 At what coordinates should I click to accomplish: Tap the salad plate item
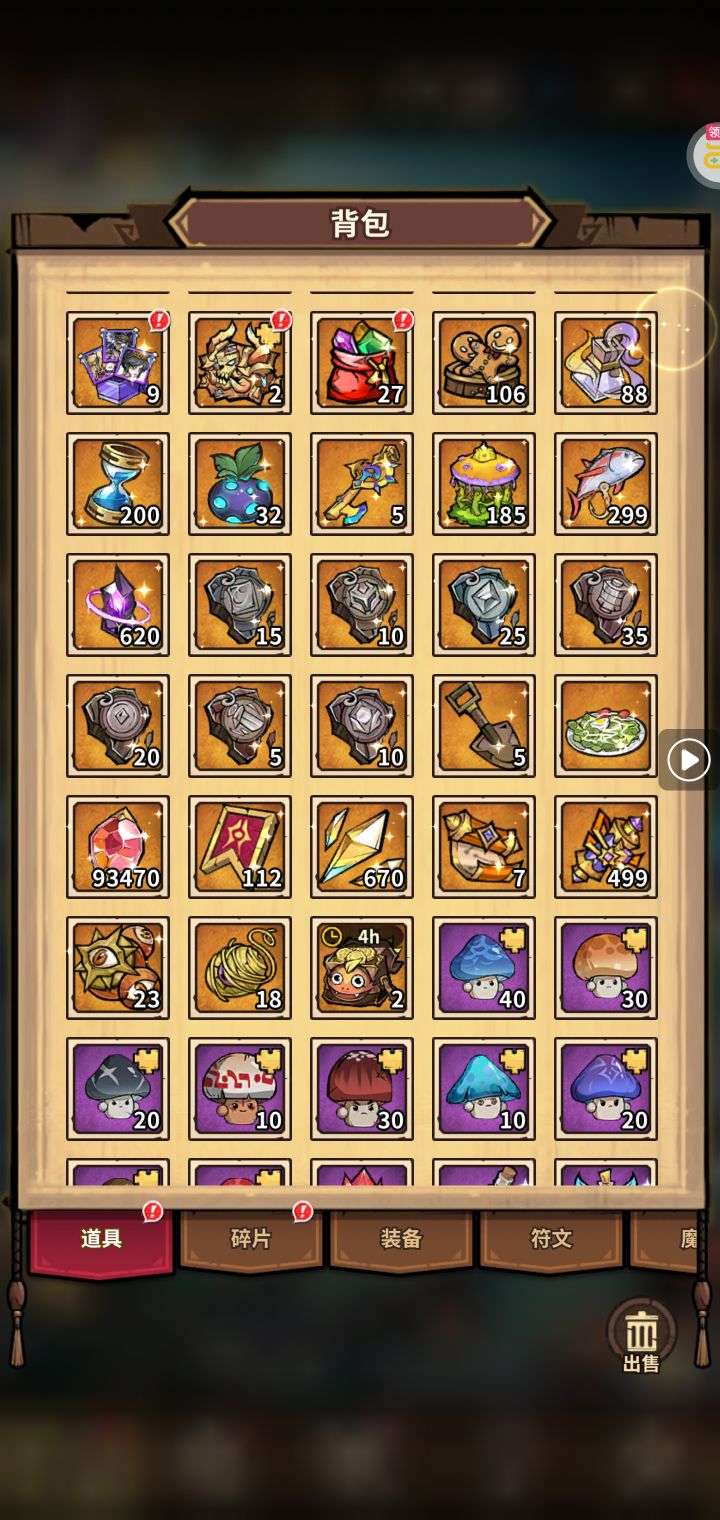606,725
